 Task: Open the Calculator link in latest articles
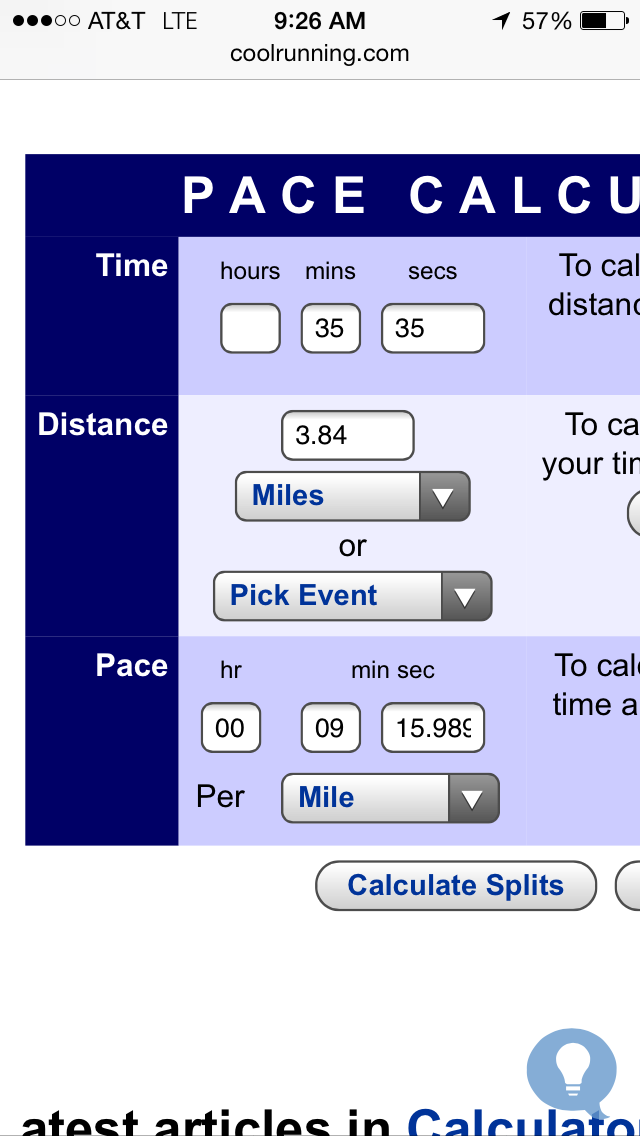click(x=522, y=1124)
